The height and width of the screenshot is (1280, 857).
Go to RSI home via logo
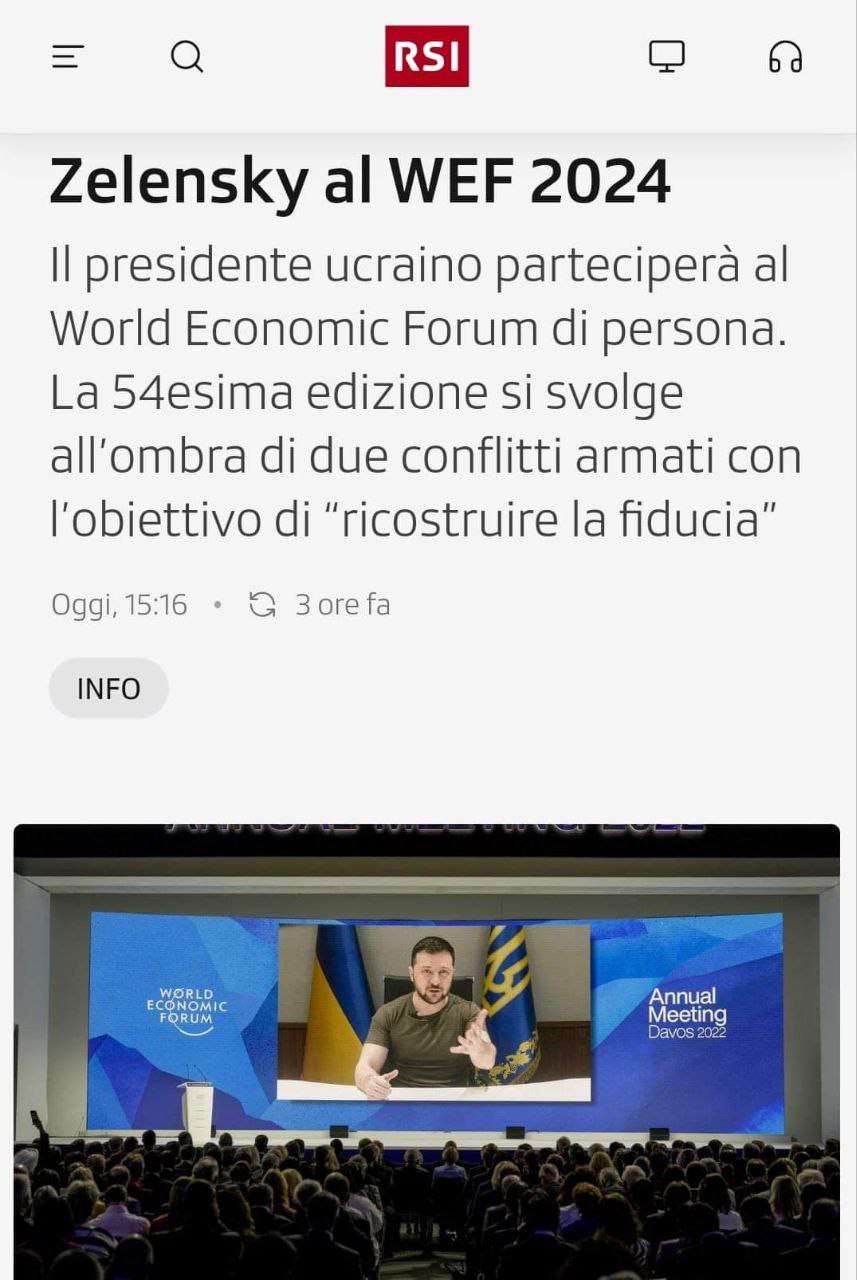tap(427, 57)
